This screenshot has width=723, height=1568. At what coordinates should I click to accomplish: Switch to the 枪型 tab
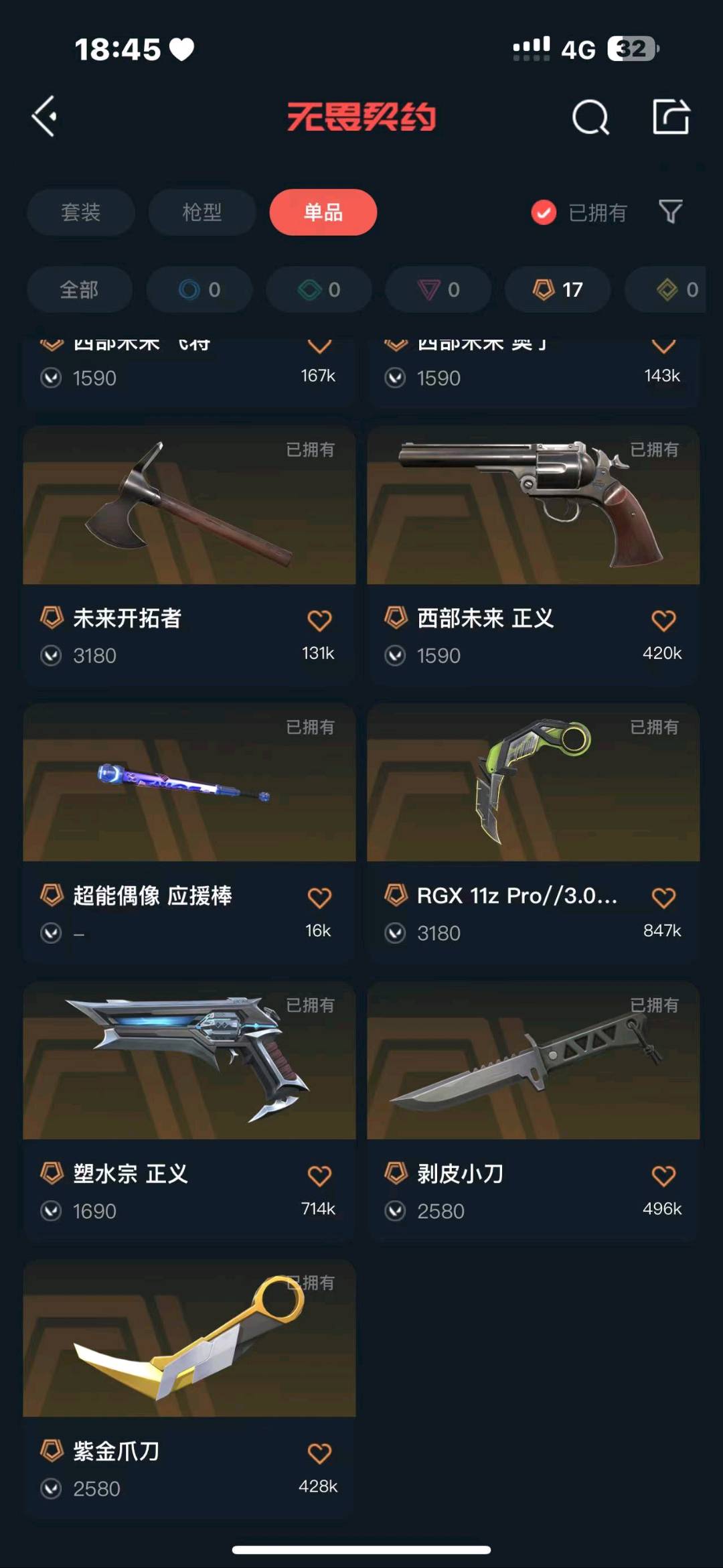point(202,212)
